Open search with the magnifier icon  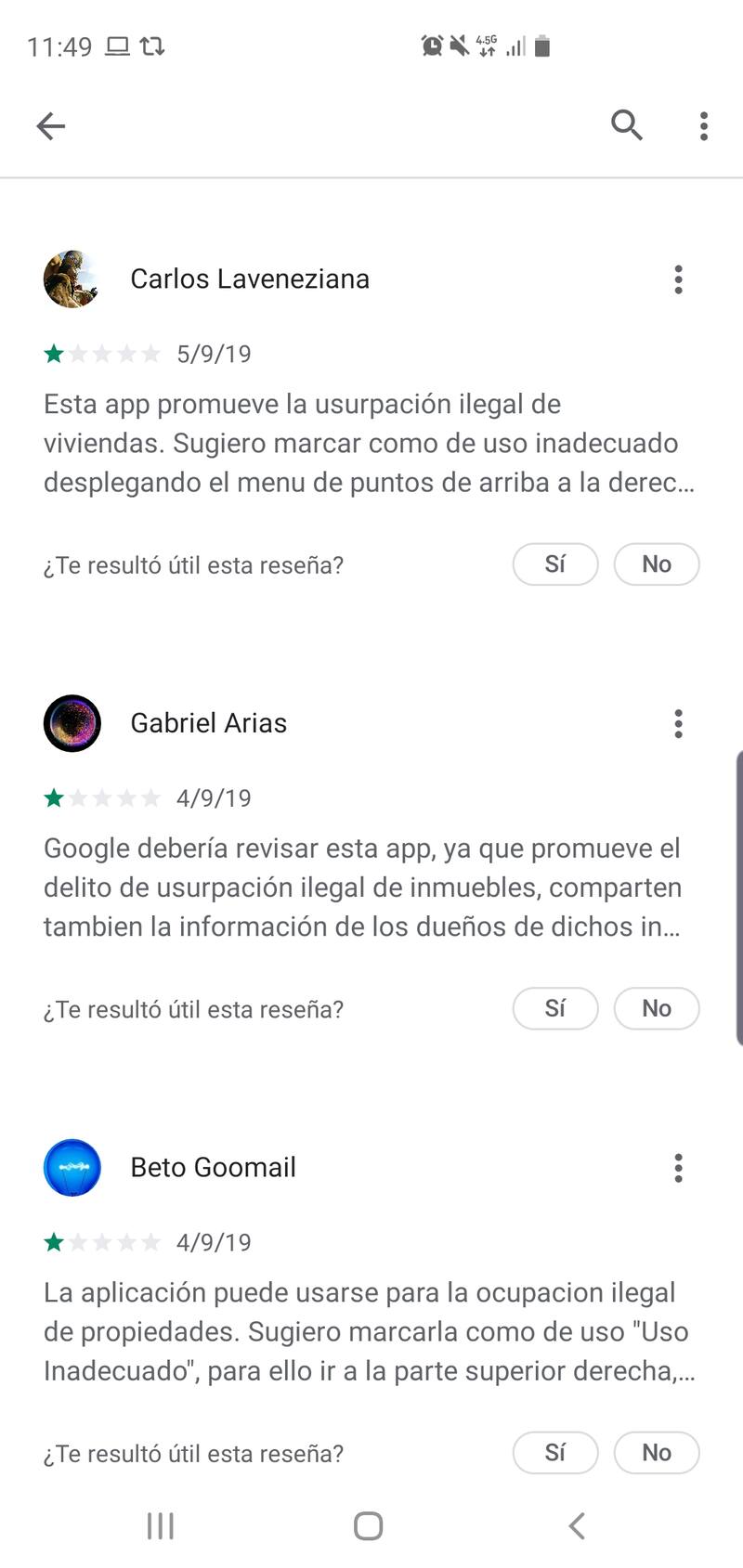pyautogui.click(x=627, y=124)
